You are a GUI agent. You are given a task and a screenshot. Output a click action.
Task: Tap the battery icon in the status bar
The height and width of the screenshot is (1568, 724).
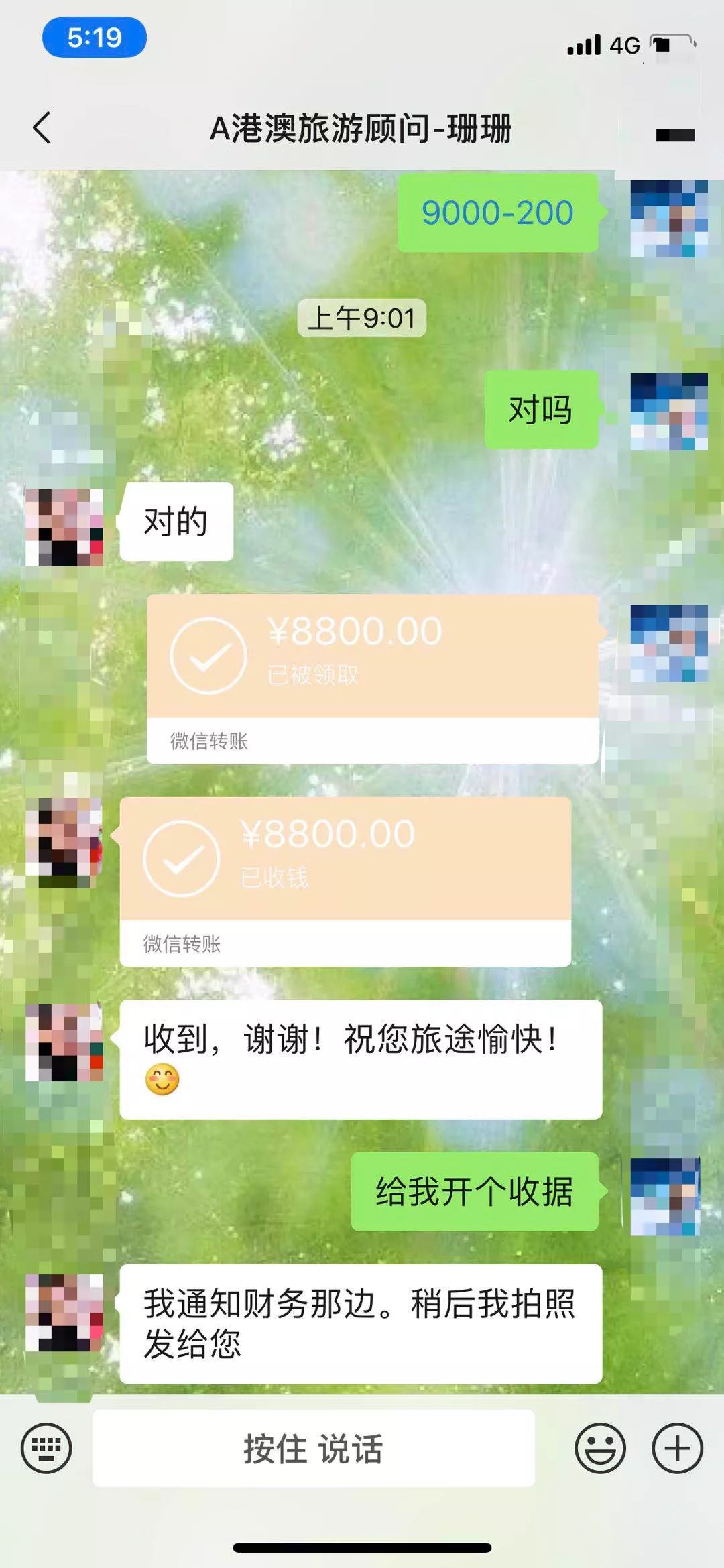[x=674, y=42]
